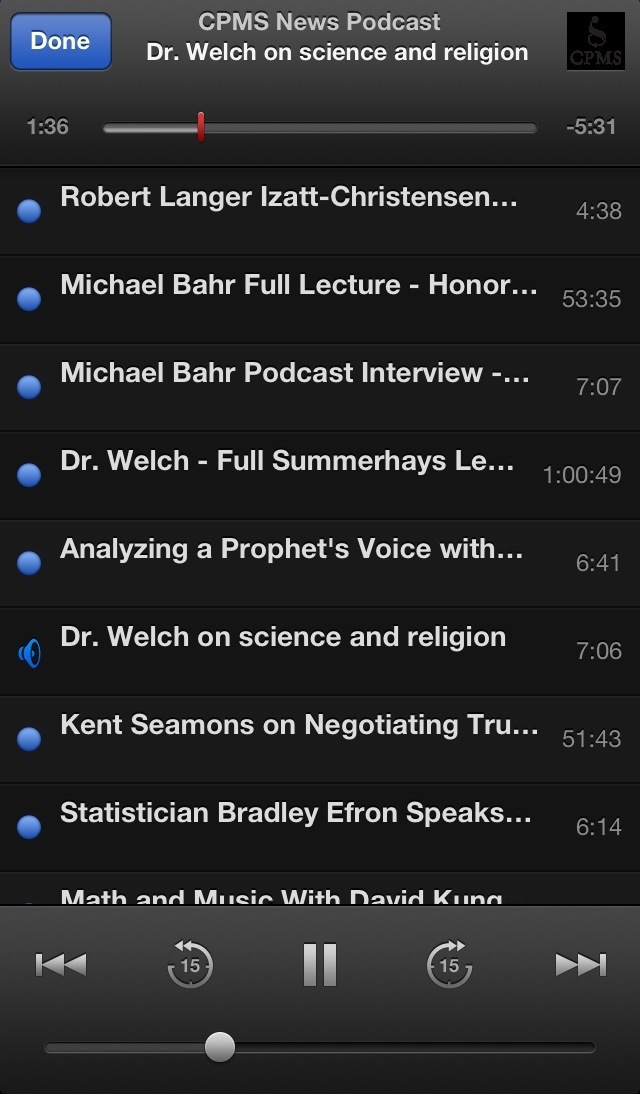The width and height of the screenshot is (640, 1094).
Task: Play Dr. Welch Full Summerhays Lecture
Action: pyautogui.click(x=320, y=475)
